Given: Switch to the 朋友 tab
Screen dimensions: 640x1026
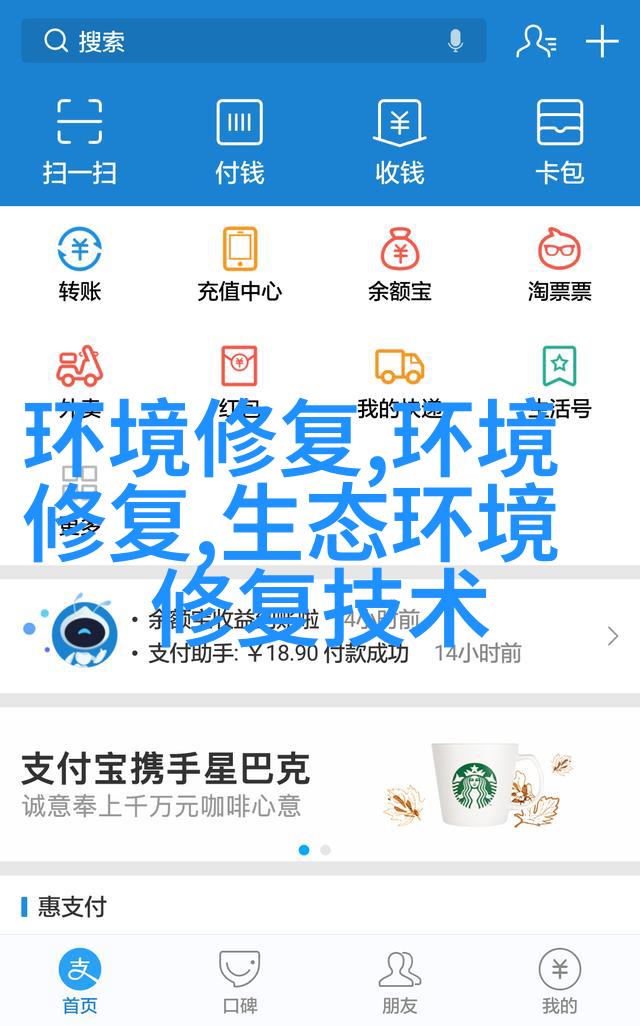Looking at the screenshot, I should tap(400, 982).
